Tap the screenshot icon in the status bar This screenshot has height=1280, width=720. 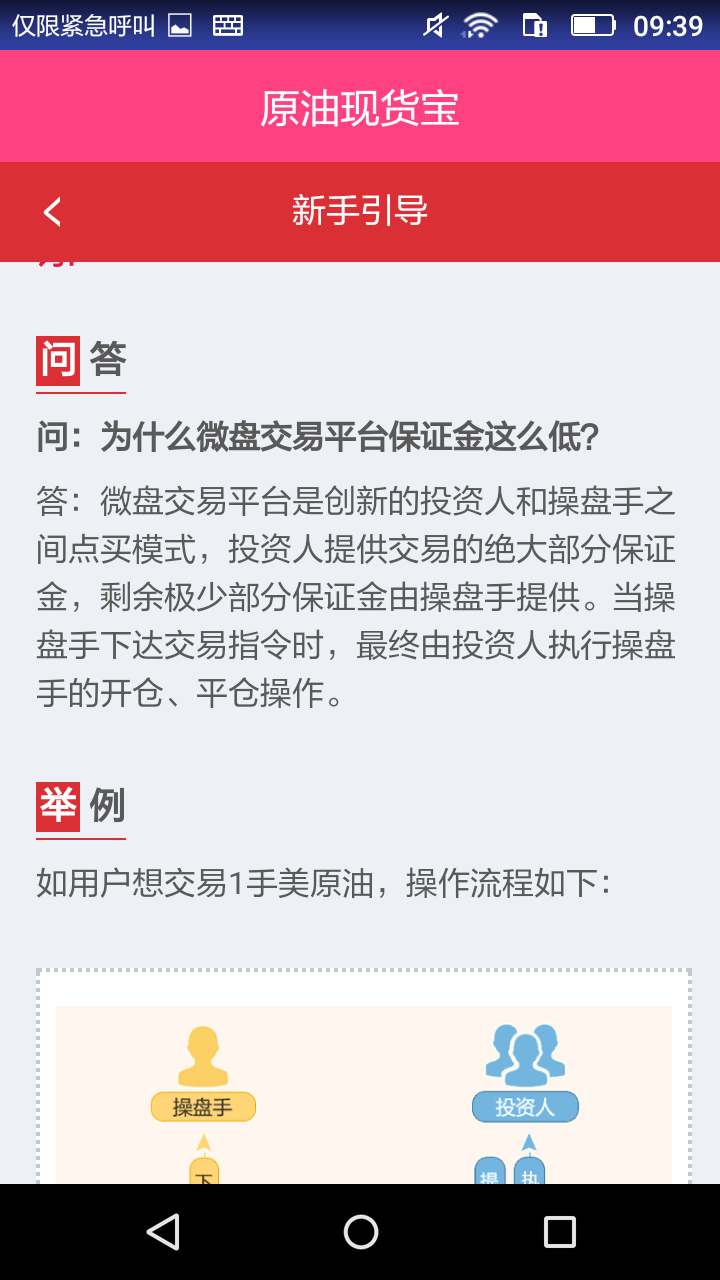click(180, 25)
